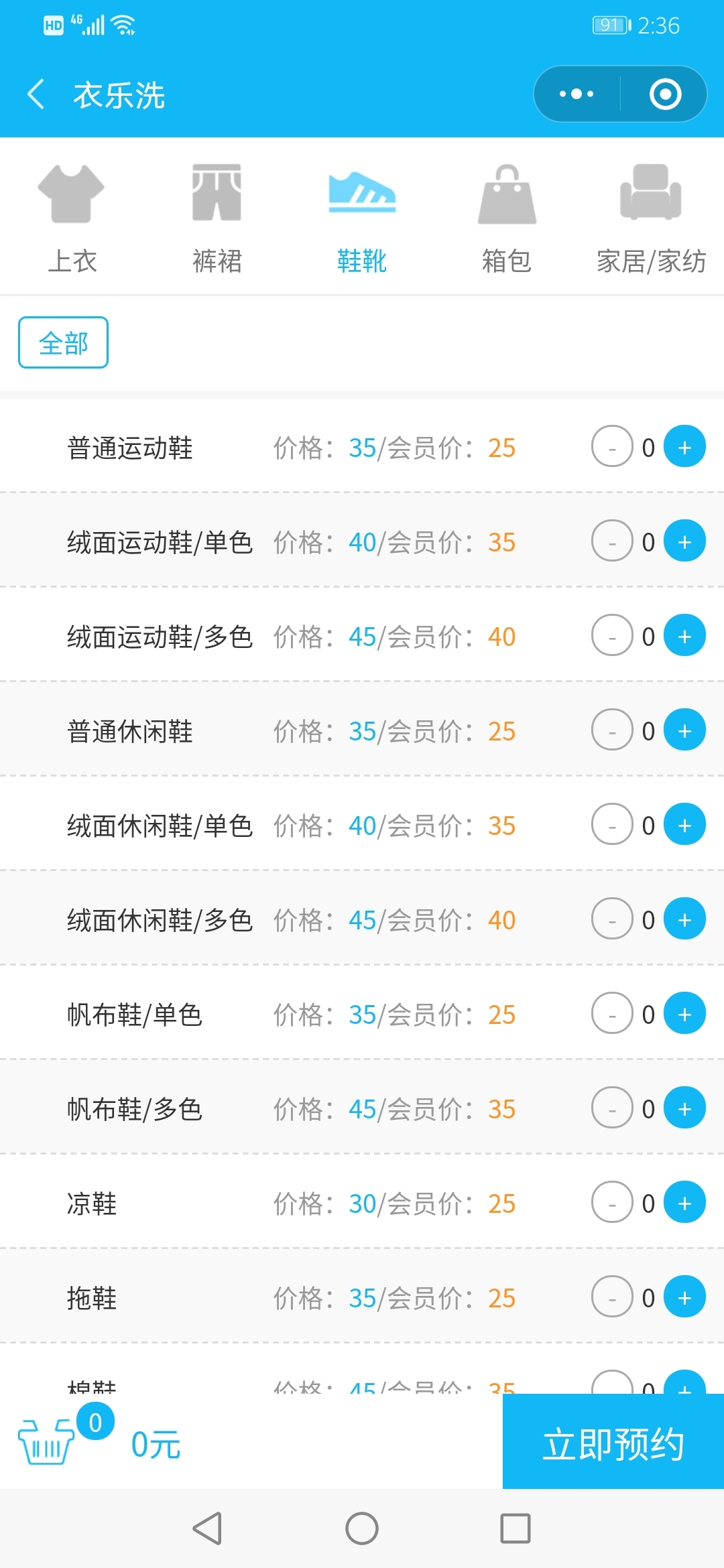Increase quantity of 绒面休闲鞋/多色
This screenshot has height=1568, width=724.
pyautogui.click(x=684, y=919)
